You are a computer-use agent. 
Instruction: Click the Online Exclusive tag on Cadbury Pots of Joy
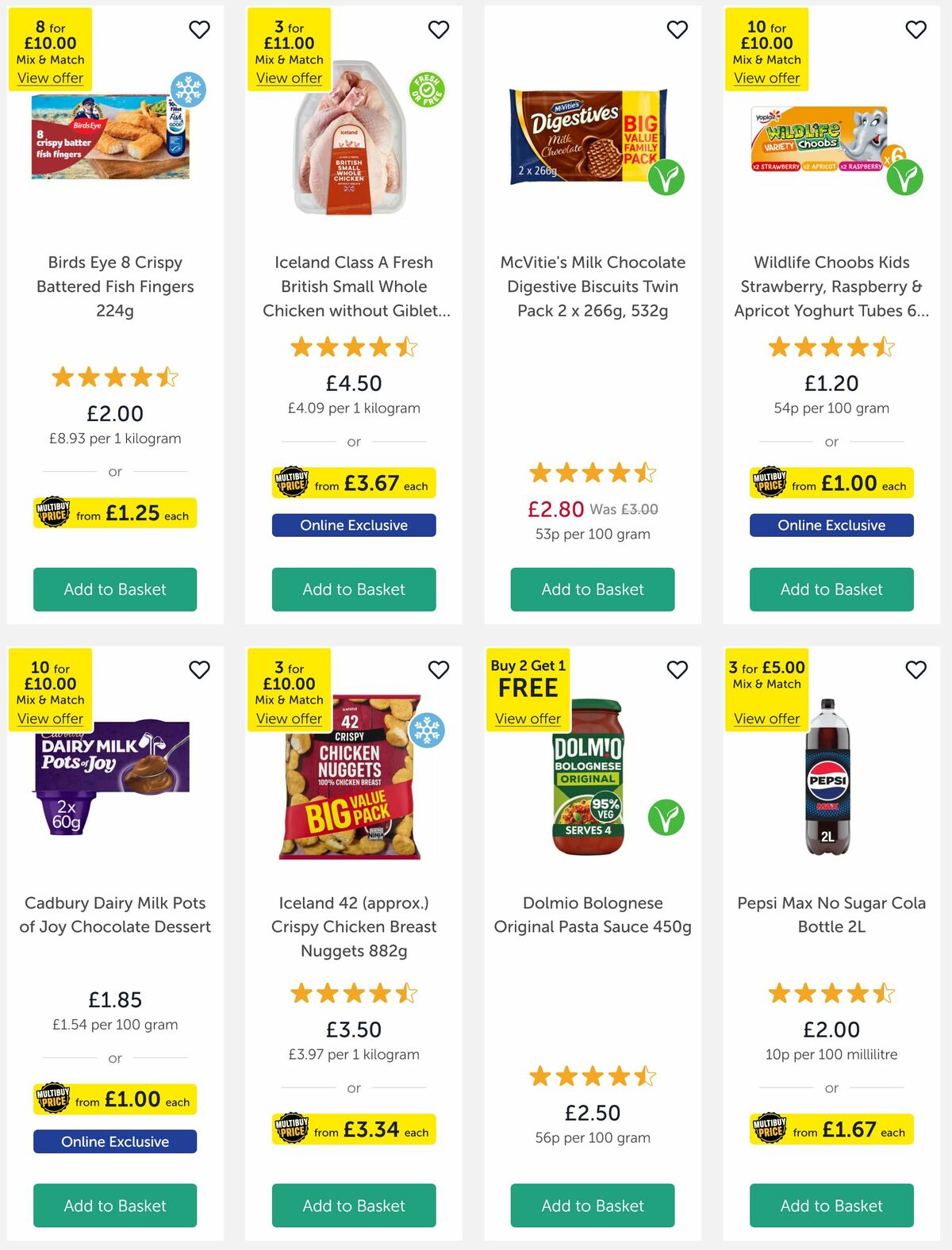pos(114,1141)
